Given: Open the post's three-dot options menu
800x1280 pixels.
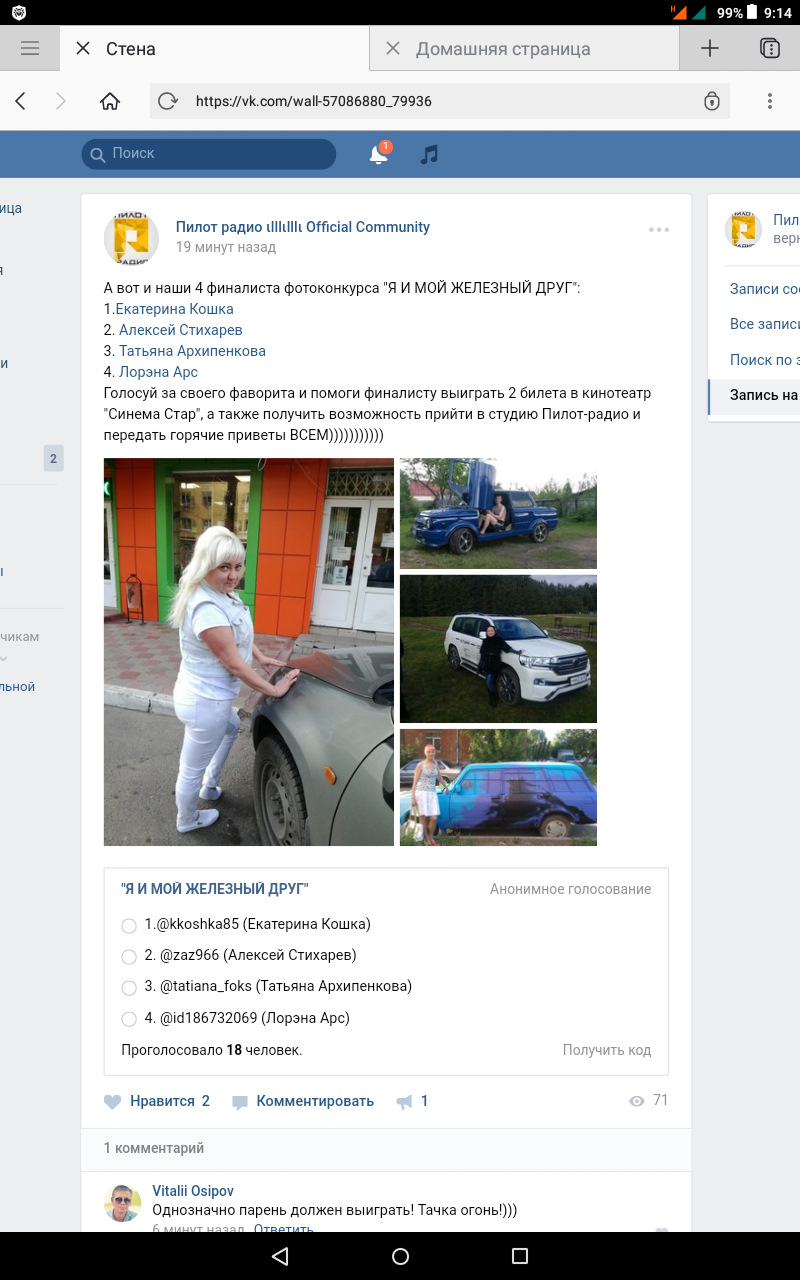Looking at the screenshot, I should [658, 230].
